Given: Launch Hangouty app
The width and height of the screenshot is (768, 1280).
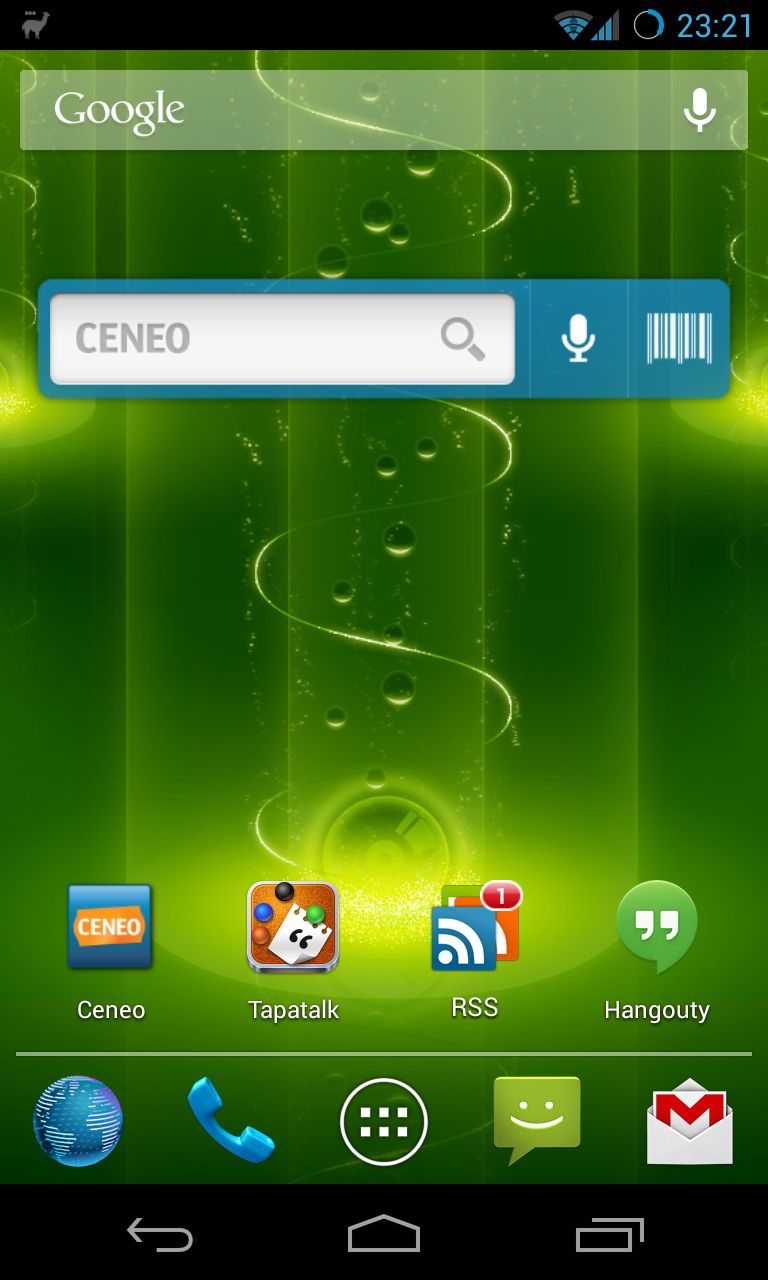Looking at the screenshot, I should click(x=657, y=950).
